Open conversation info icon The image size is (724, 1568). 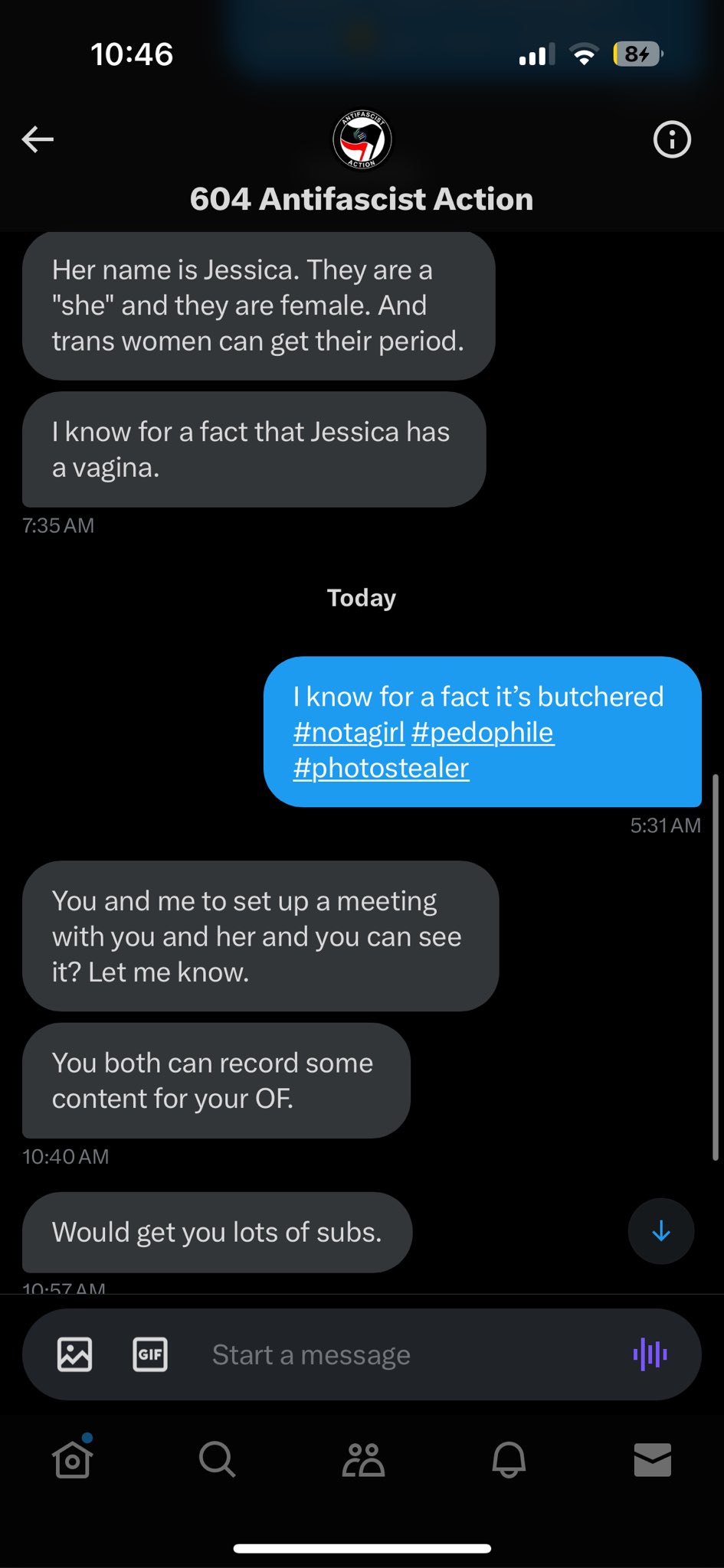672,139
